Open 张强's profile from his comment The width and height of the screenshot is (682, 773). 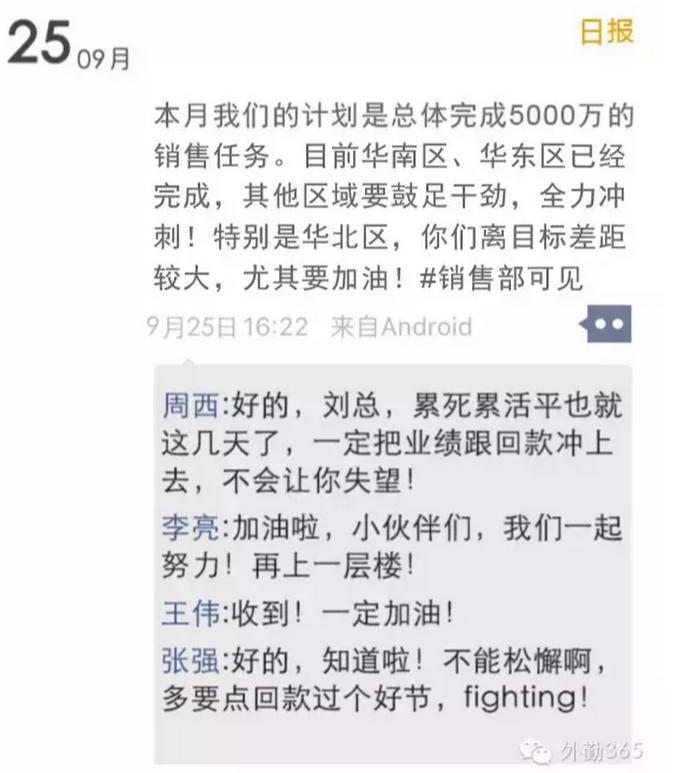click(x=191, y=660)
